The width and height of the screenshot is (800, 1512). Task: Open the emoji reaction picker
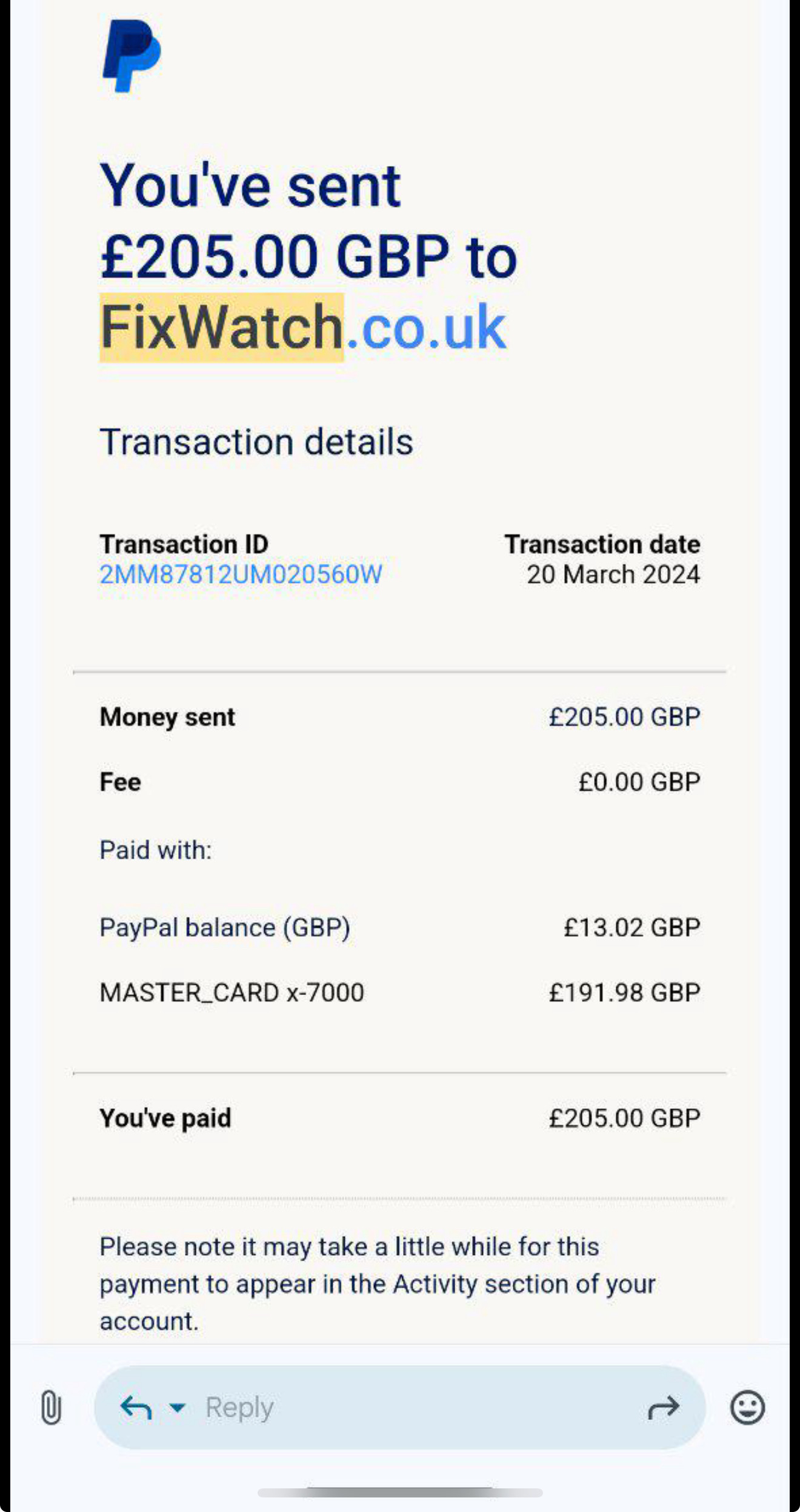pyautogui.click(x=747, y=1407)
